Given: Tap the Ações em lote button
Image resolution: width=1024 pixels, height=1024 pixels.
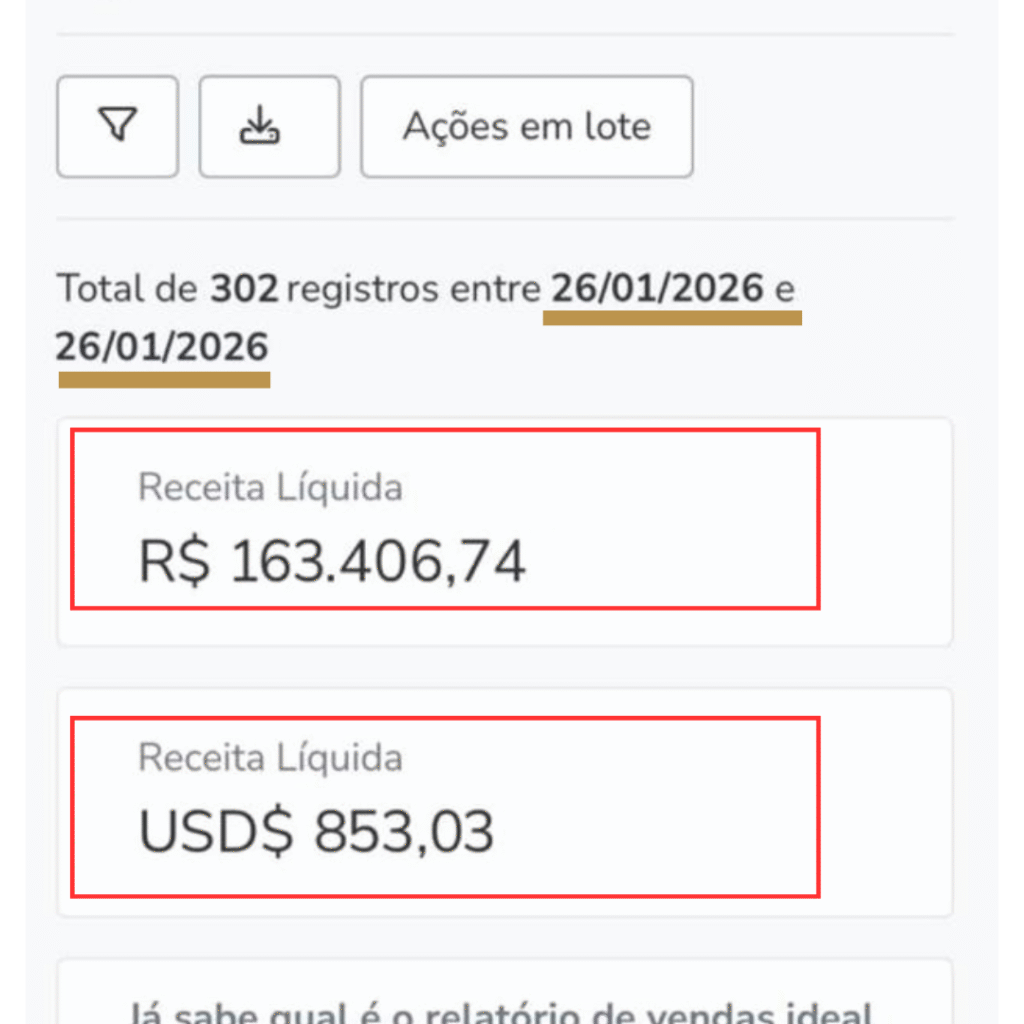Looking at the screenshot, I should click(526, 127).
